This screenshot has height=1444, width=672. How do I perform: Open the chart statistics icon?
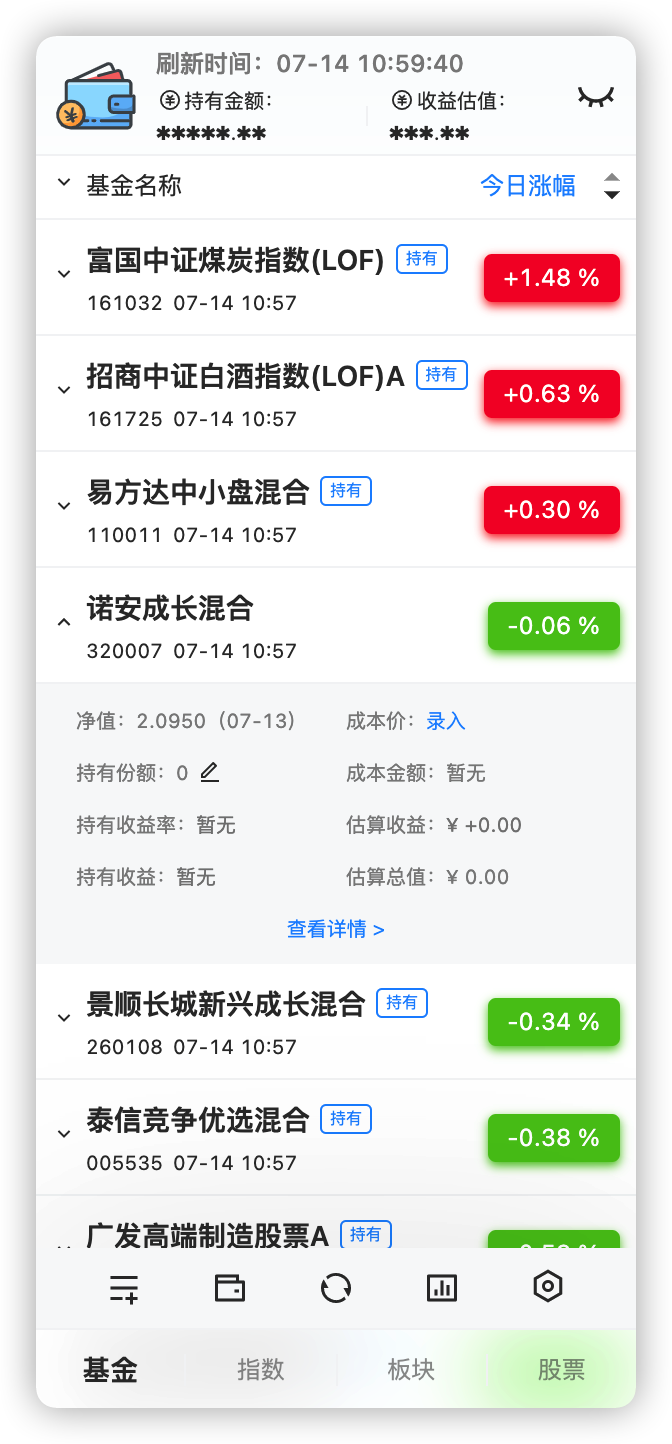coord(442,1288)
